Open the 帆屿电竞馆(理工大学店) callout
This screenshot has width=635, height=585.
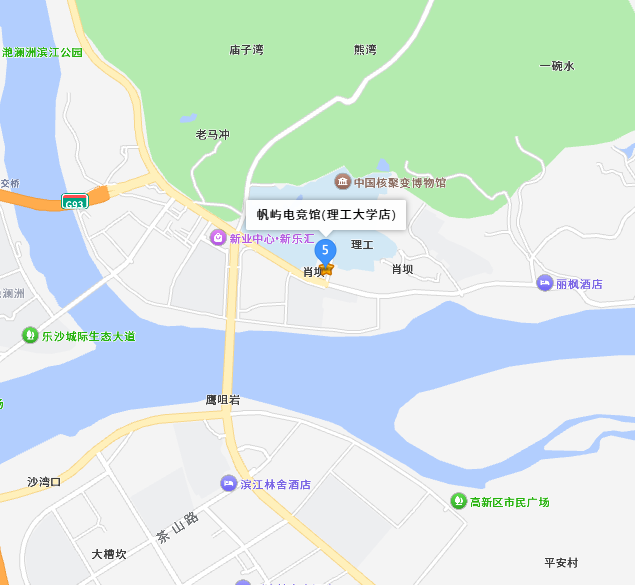(326, 214)
